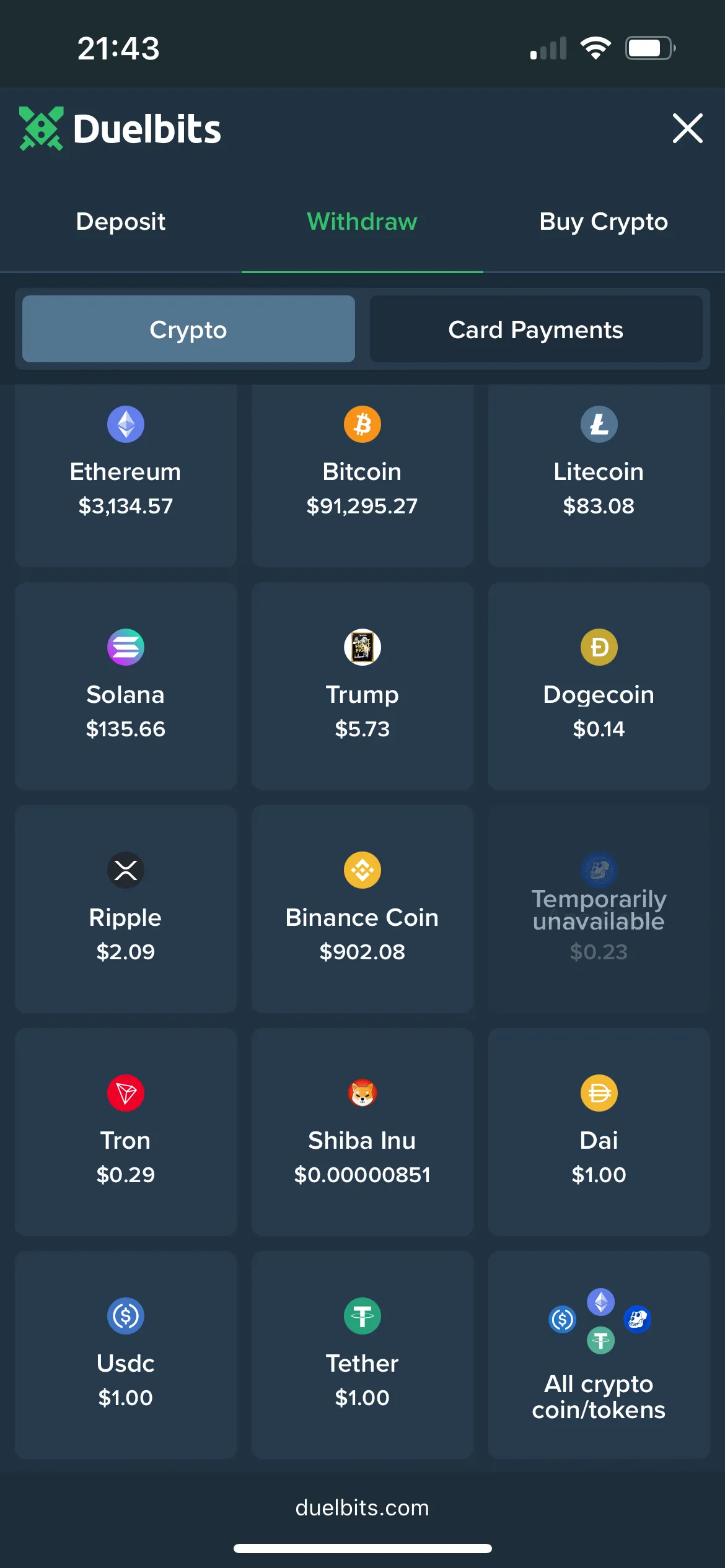This screenshot has width=725, height=1568.
Task: Open the Shiba Inu card
Action: tap(362, 1132)
